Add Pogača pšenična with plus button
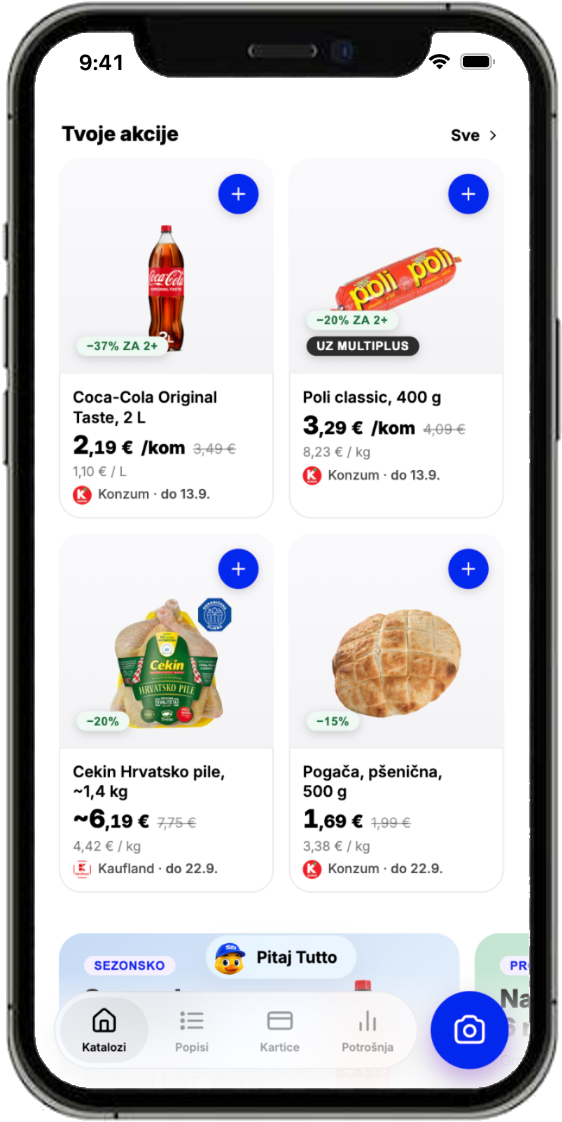562x1122 pixels. pyautogui.click(x=468, y=569)
